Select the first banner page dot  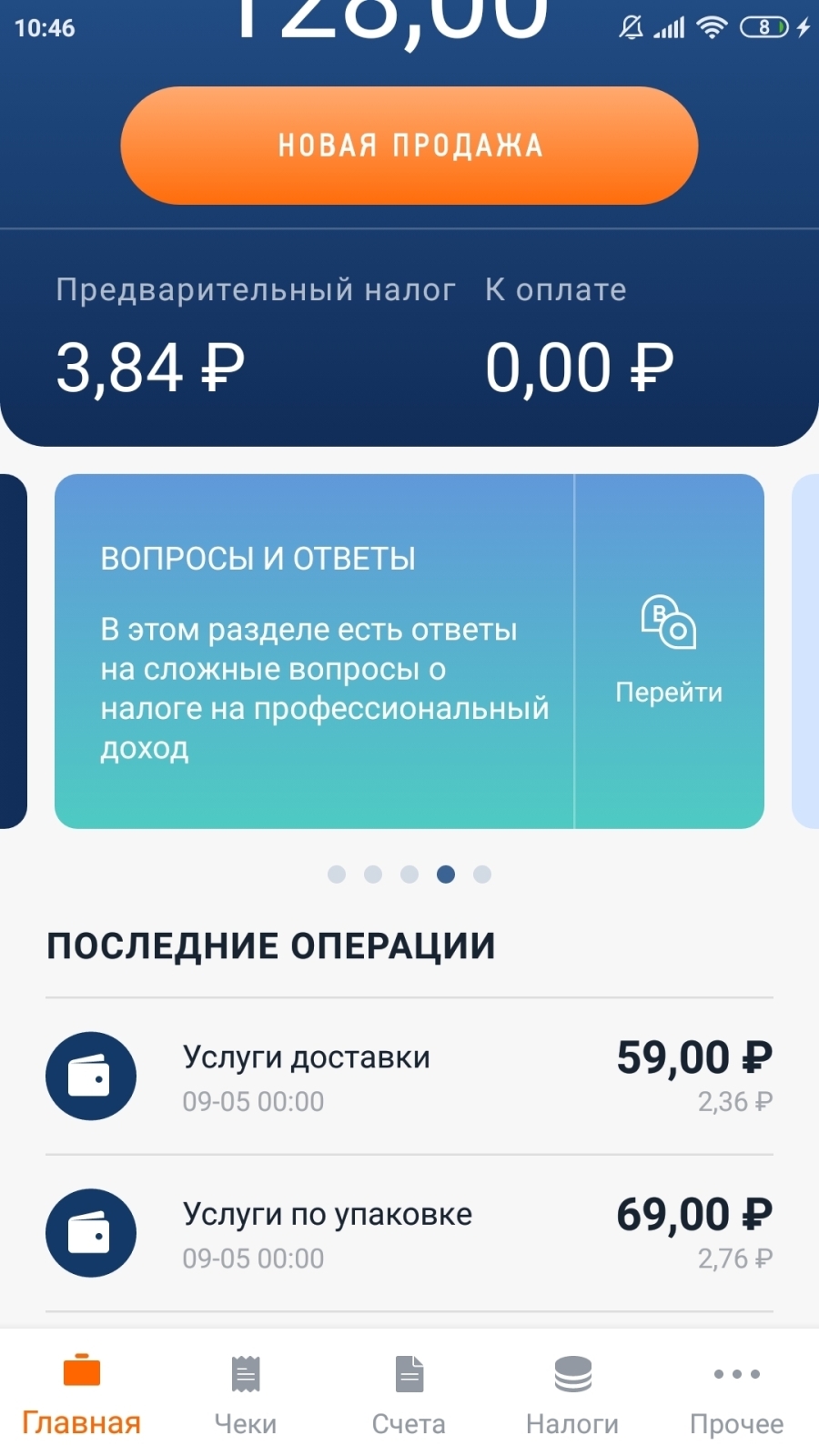pos(337,875)
